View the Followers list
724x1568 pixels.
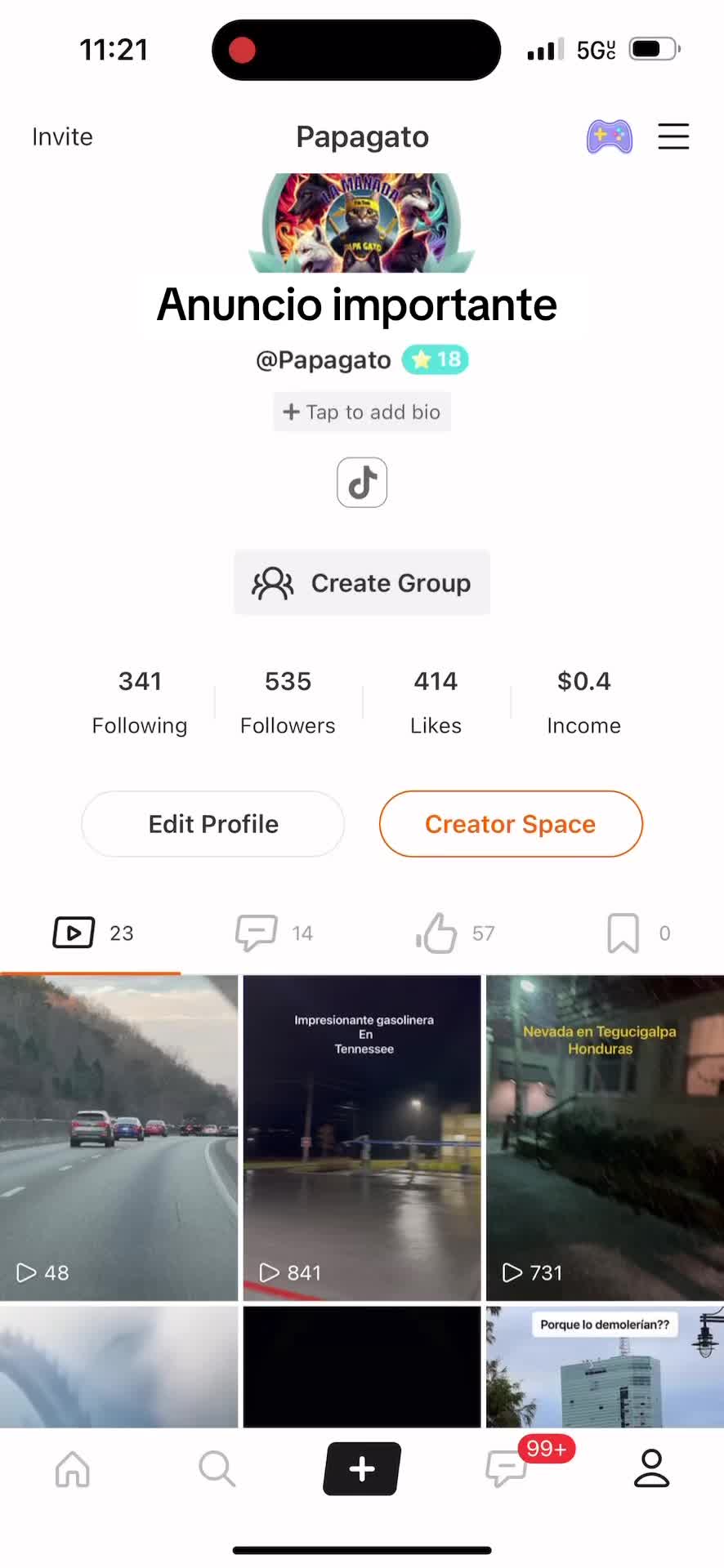pos(288,702)
